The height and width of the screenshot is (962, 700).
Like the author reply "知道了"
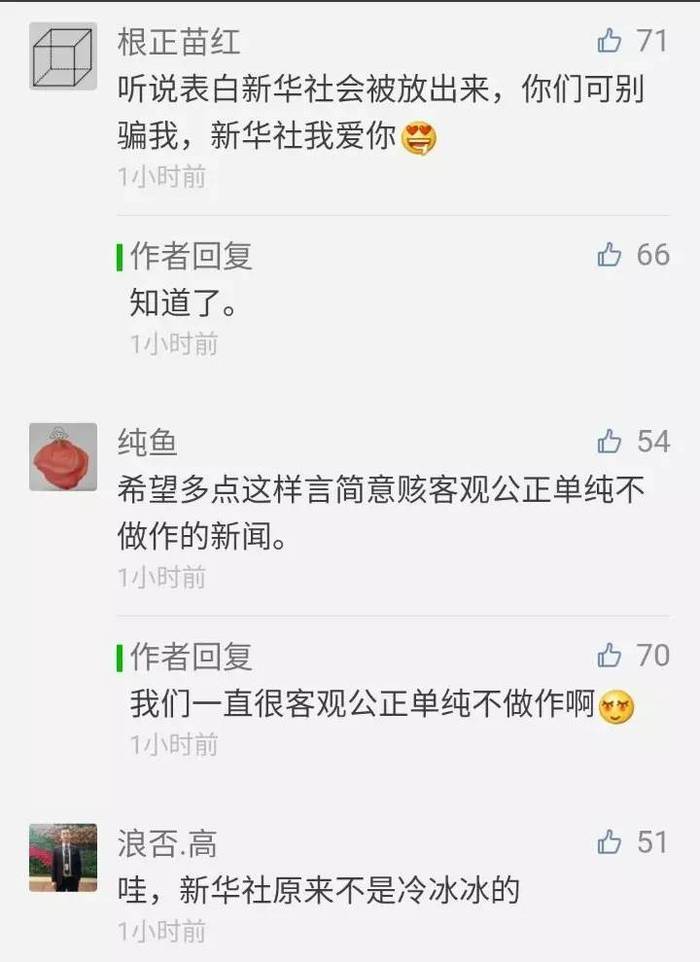609,255
